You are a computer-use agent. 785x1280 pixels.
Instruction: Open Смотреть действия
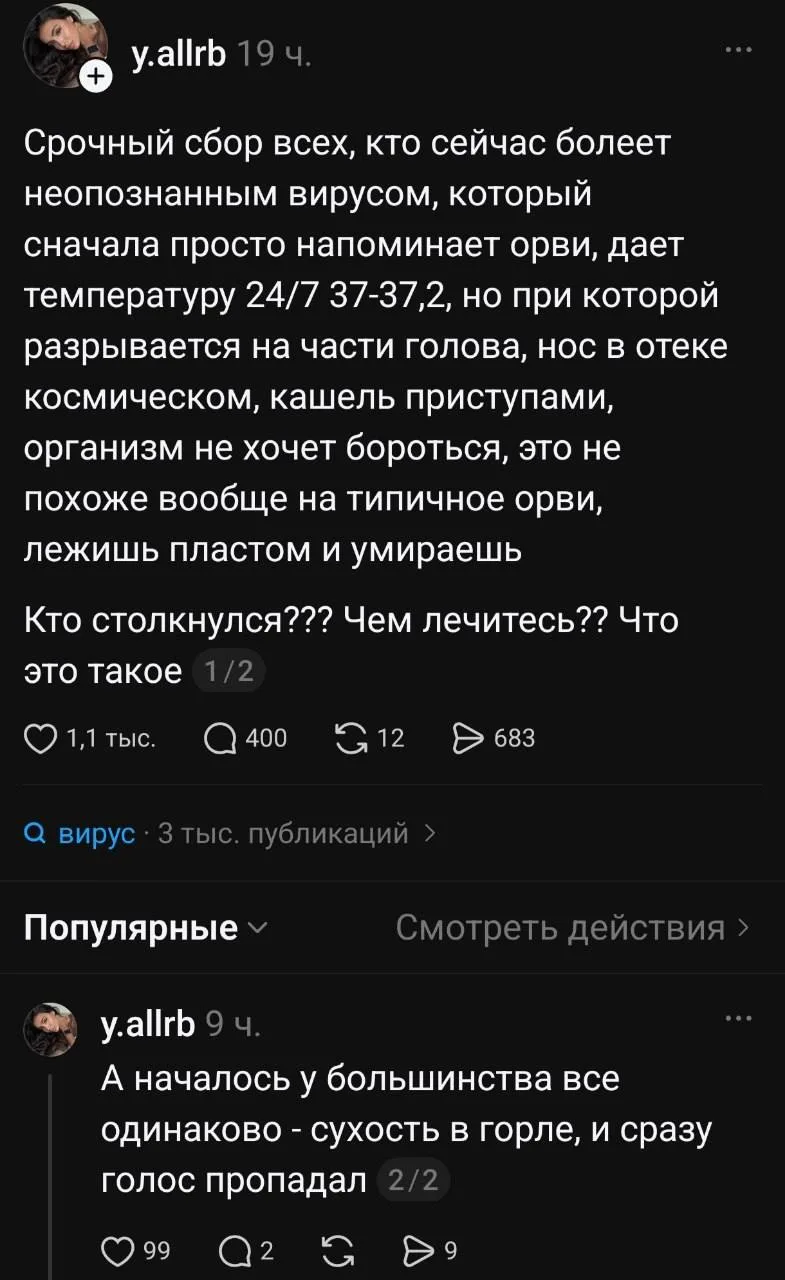pos(572,928)
